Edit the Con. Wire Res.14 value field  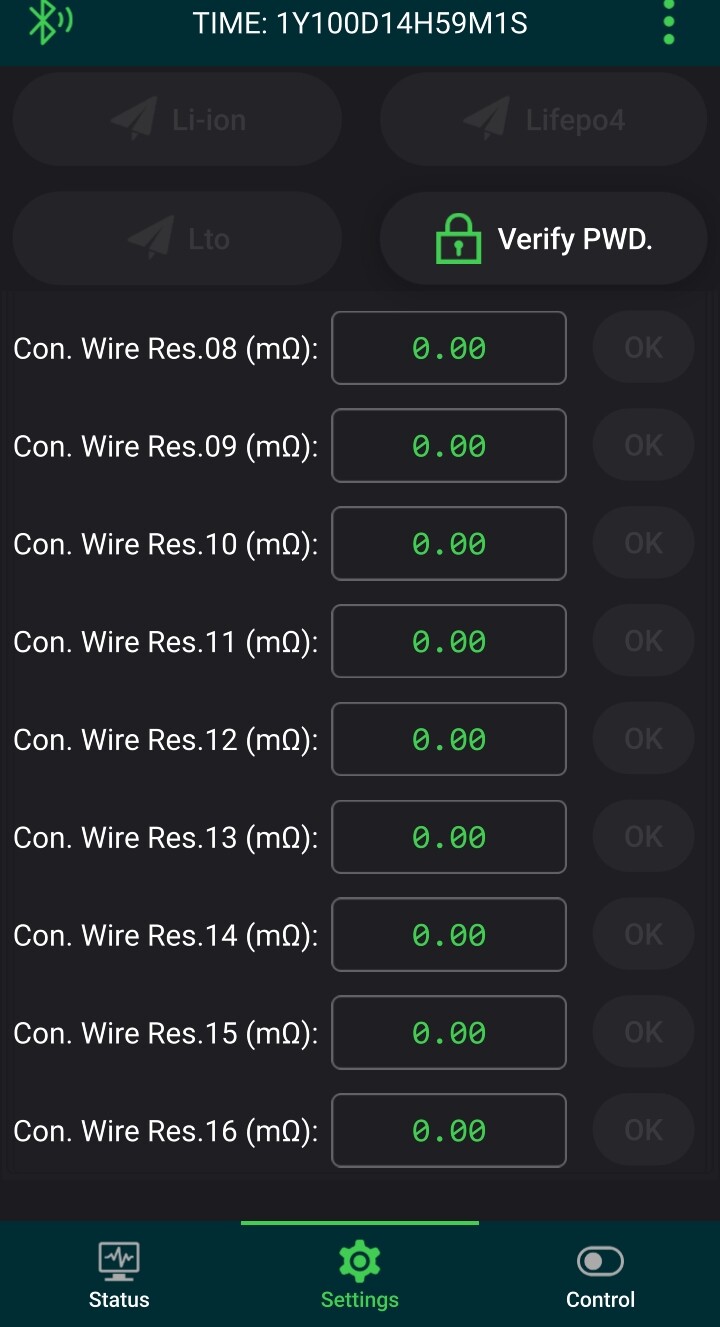click(x=449, y=935)
